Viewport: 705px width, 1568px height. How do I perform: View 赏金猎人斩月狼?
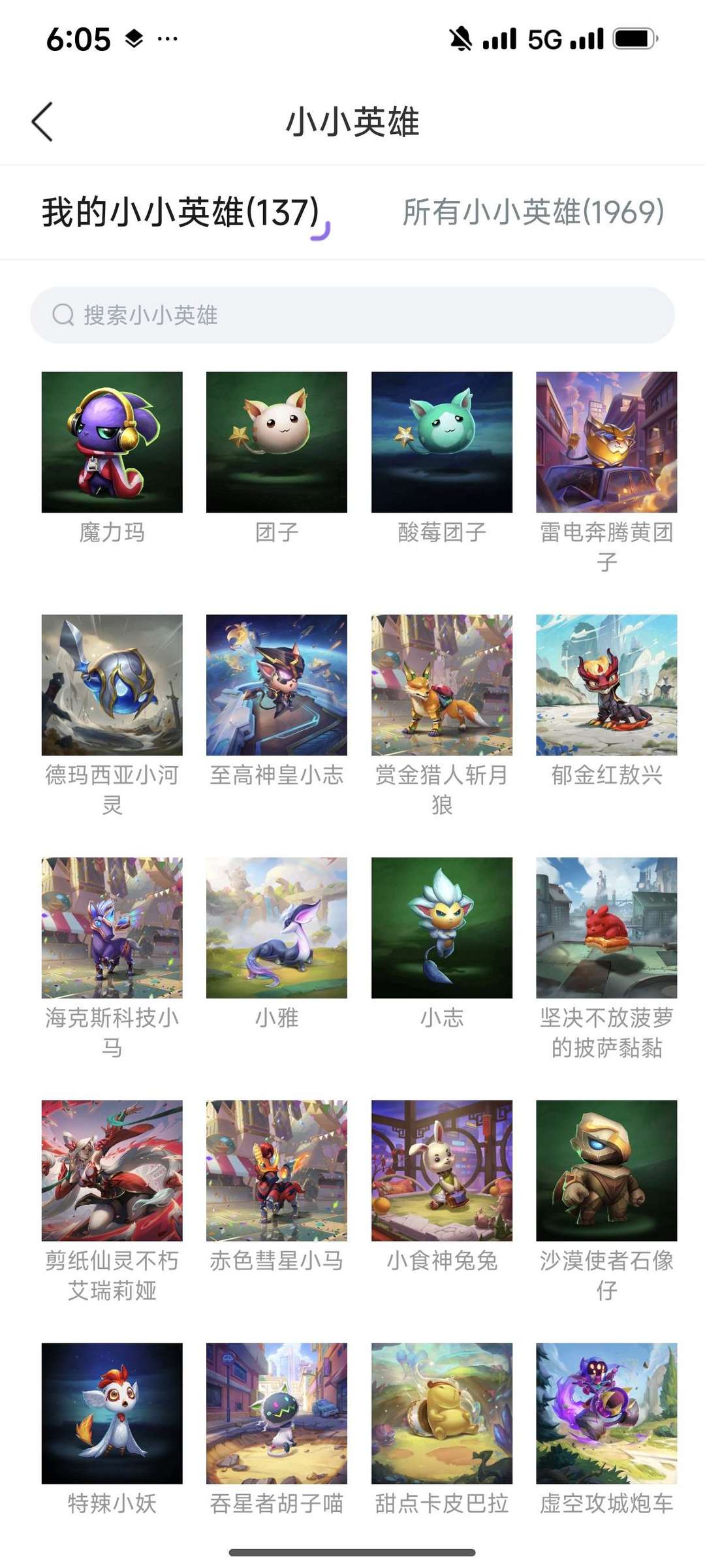coord(441,687)
